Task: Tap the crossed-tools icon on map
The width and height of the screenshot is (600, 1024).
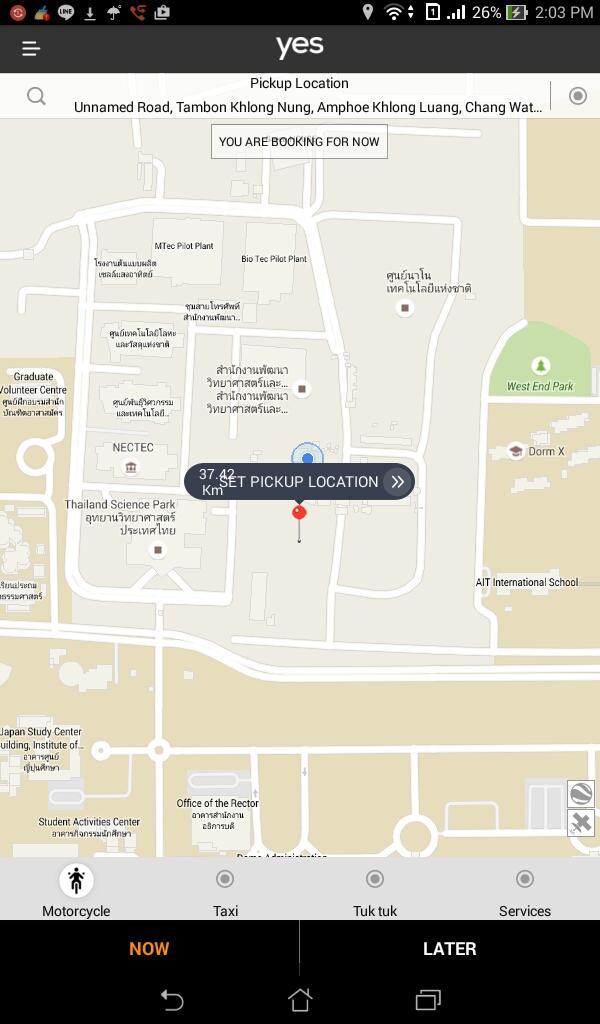Action: pos(580,823)
